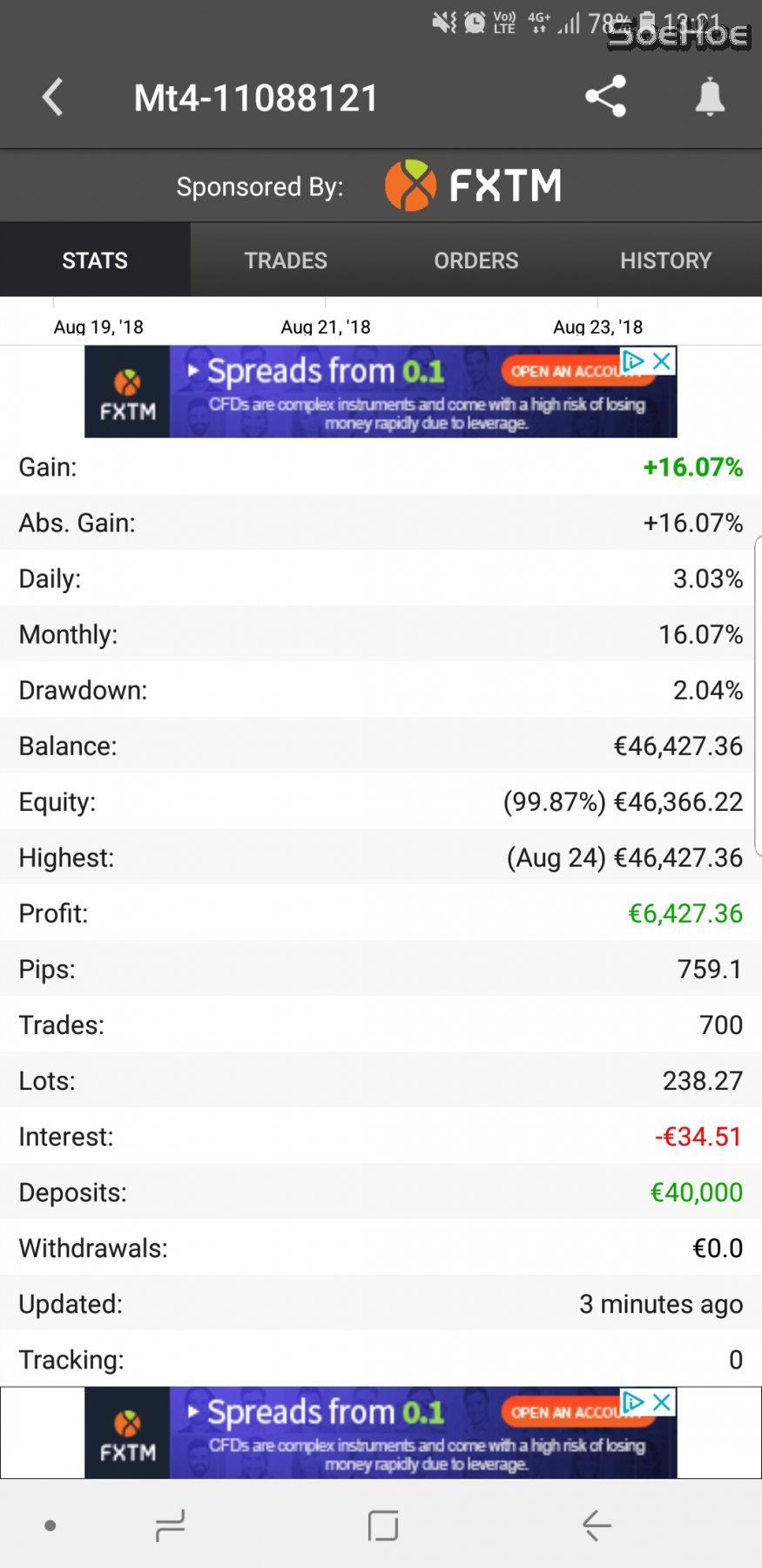
Task: Select the Stats tab
Action: click(95, 260)
